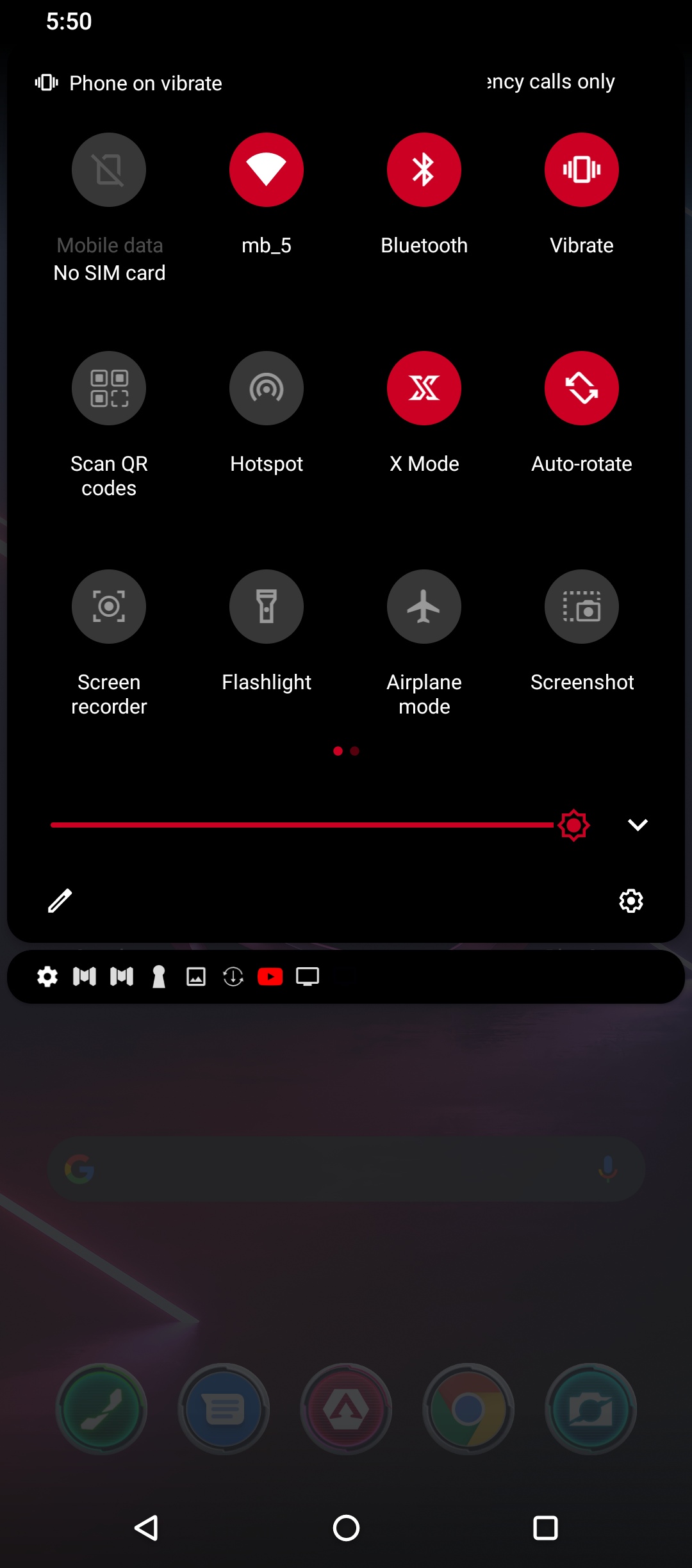This screenshot has width=692, height=1568.
Task: Open Scan QR codes
Action: point(109,388)
